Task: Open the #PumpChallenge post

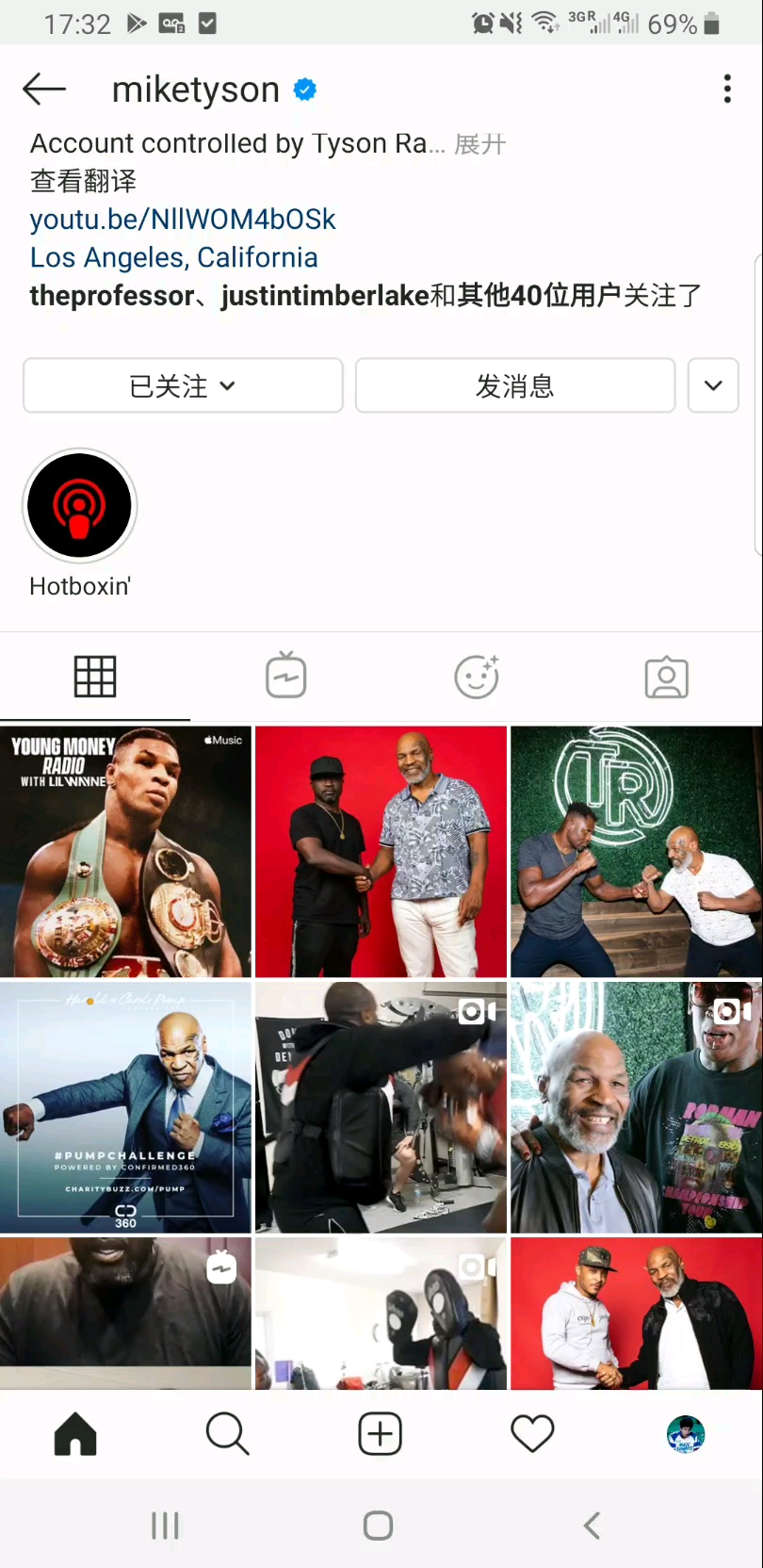Action: point(125,1107)
